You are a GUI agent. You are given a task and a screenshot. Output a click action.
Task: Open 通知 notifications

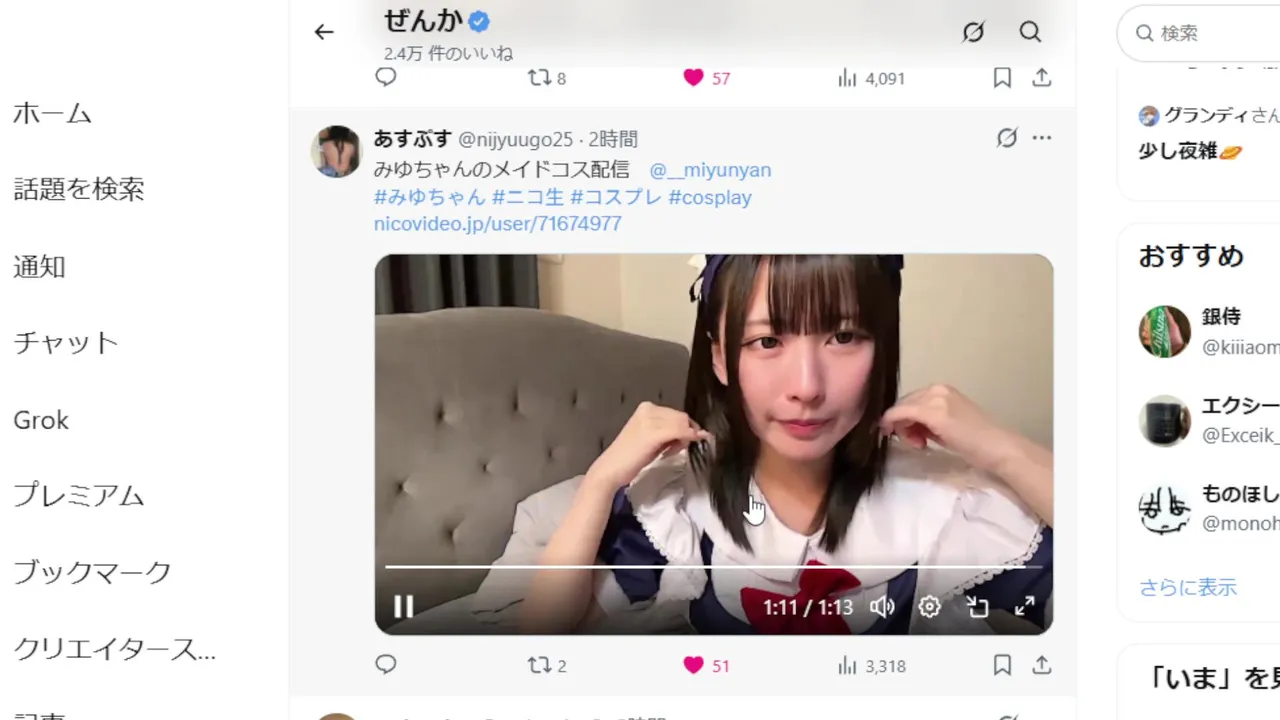click(x=39, y=266)
